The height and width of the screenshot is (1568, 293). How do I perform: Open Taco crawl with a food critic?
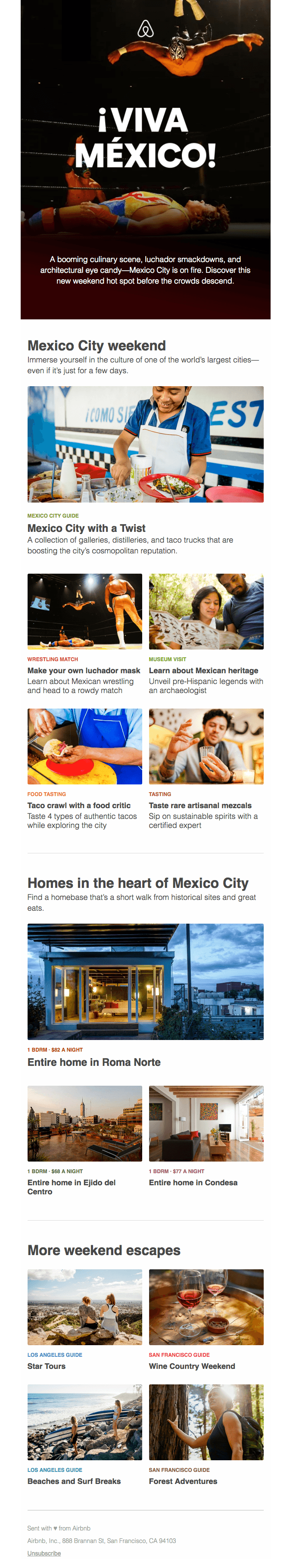pyautogui.click(x=78, y=805)
